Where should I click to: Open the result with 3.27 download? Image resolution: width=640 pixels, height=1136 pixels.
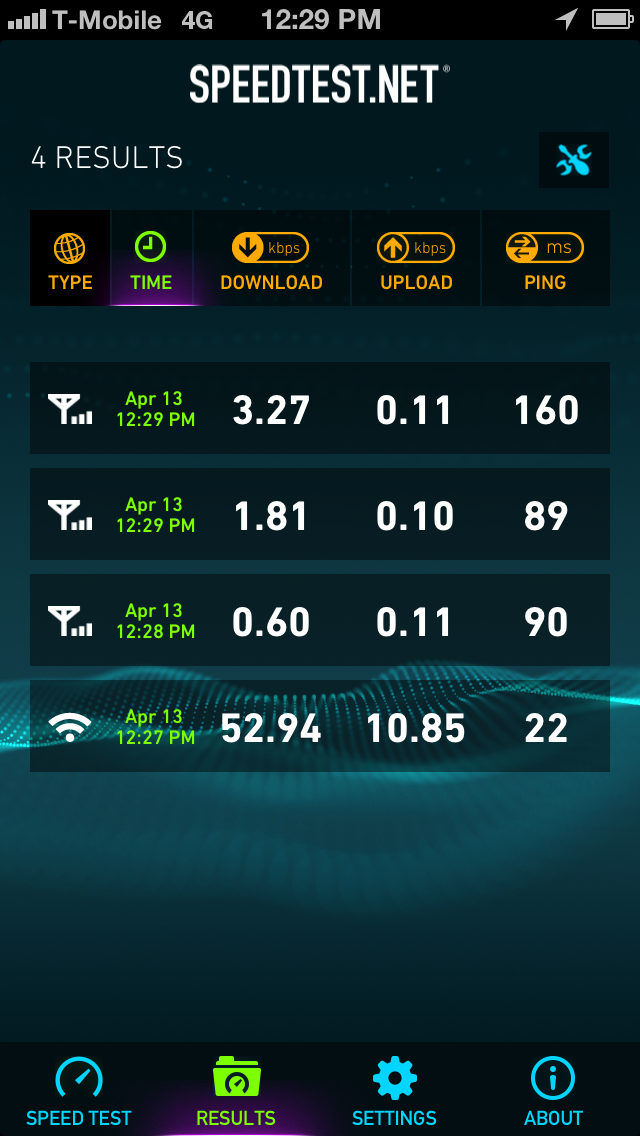320,409
